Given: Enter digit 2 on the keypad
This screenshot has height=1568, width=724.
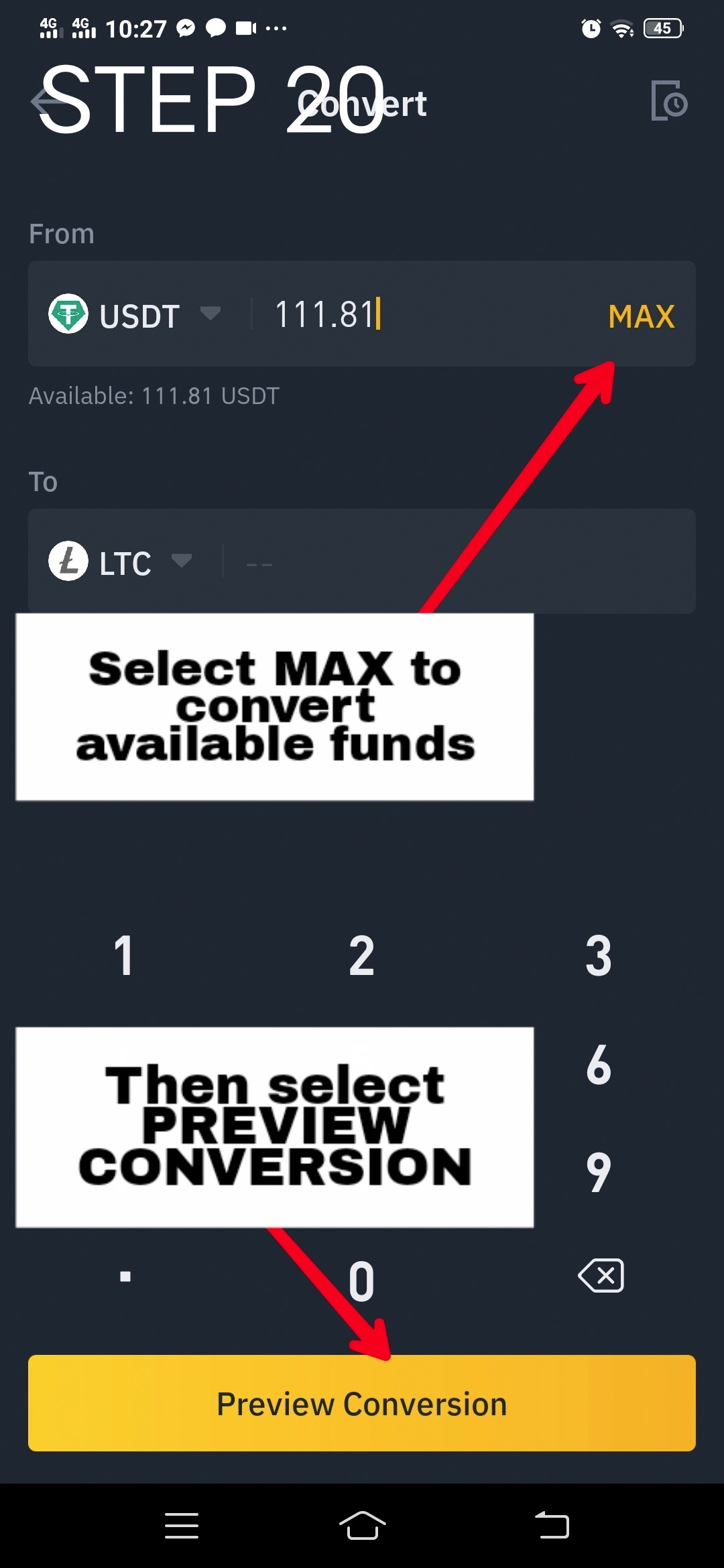Looking at the screenshot, I should (362, 956).
